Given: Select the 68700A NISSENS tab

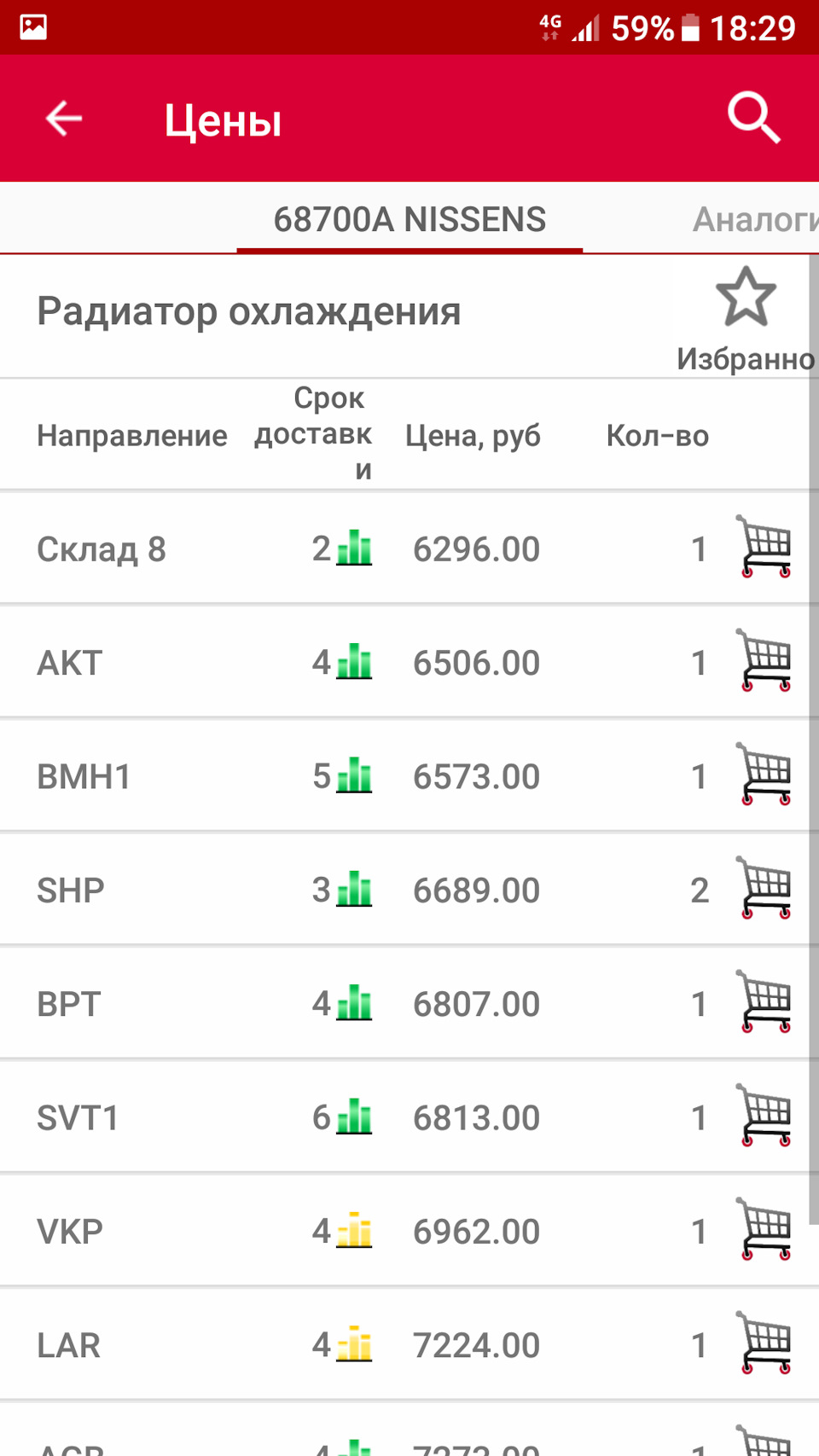Looking at the screenshot, I should (x=409, y=219).
